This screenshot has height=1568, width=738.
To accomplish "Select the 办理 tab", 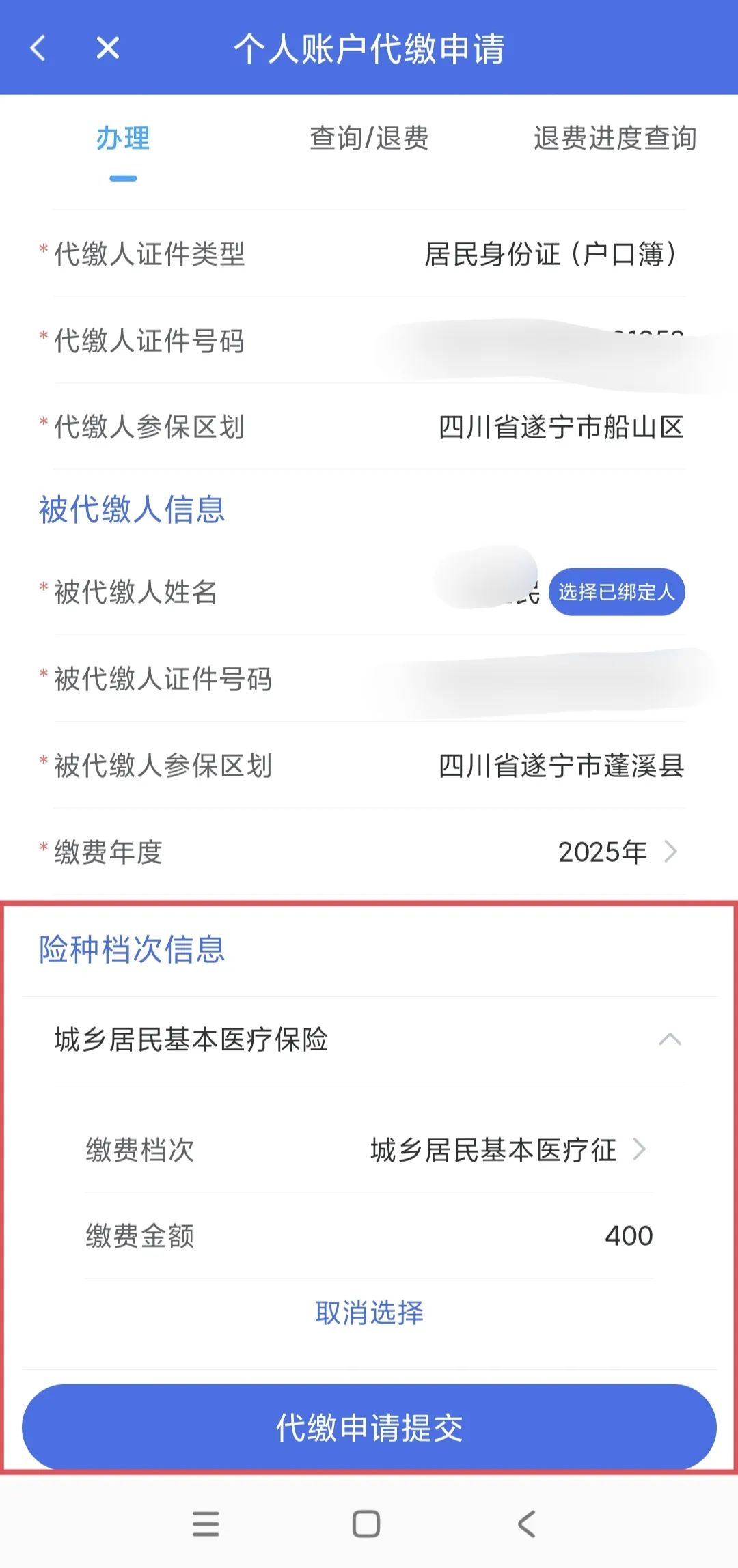I will [123, 139].
